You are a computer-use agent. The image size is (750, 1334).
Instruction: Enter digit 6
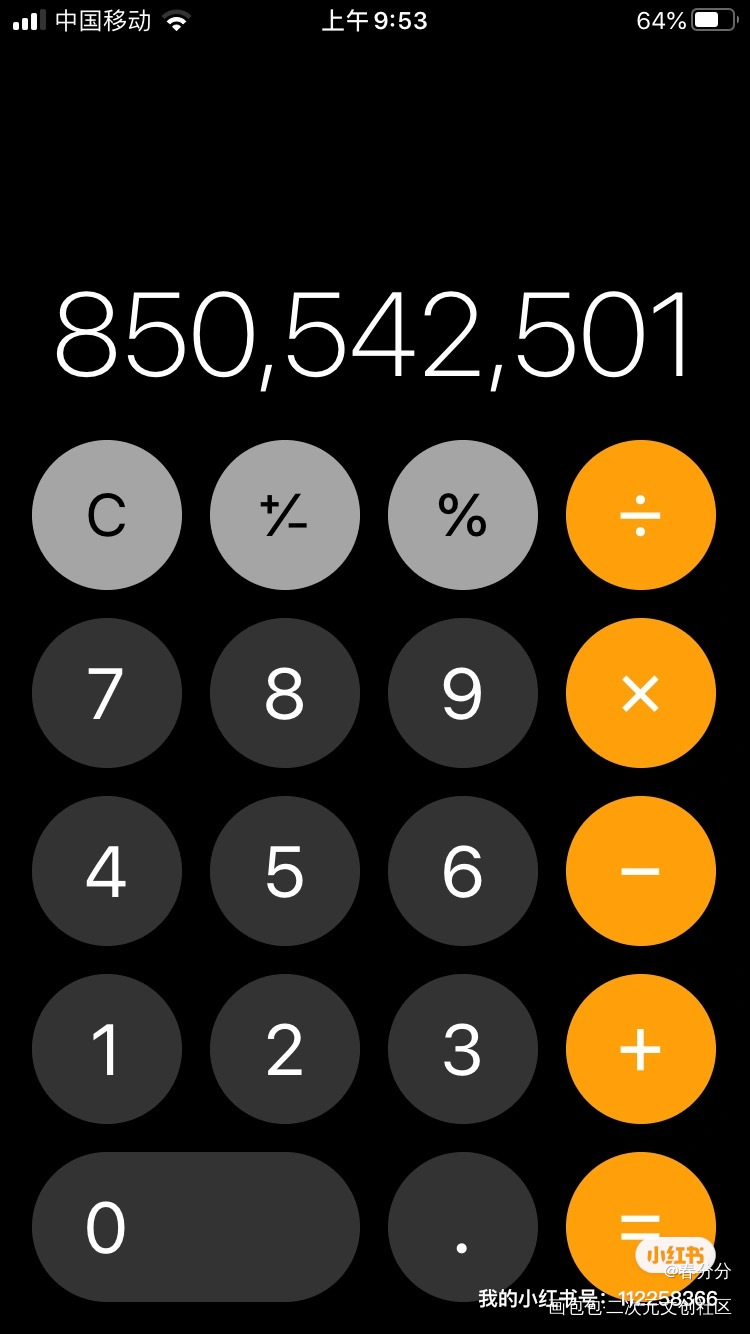point(463,871)
